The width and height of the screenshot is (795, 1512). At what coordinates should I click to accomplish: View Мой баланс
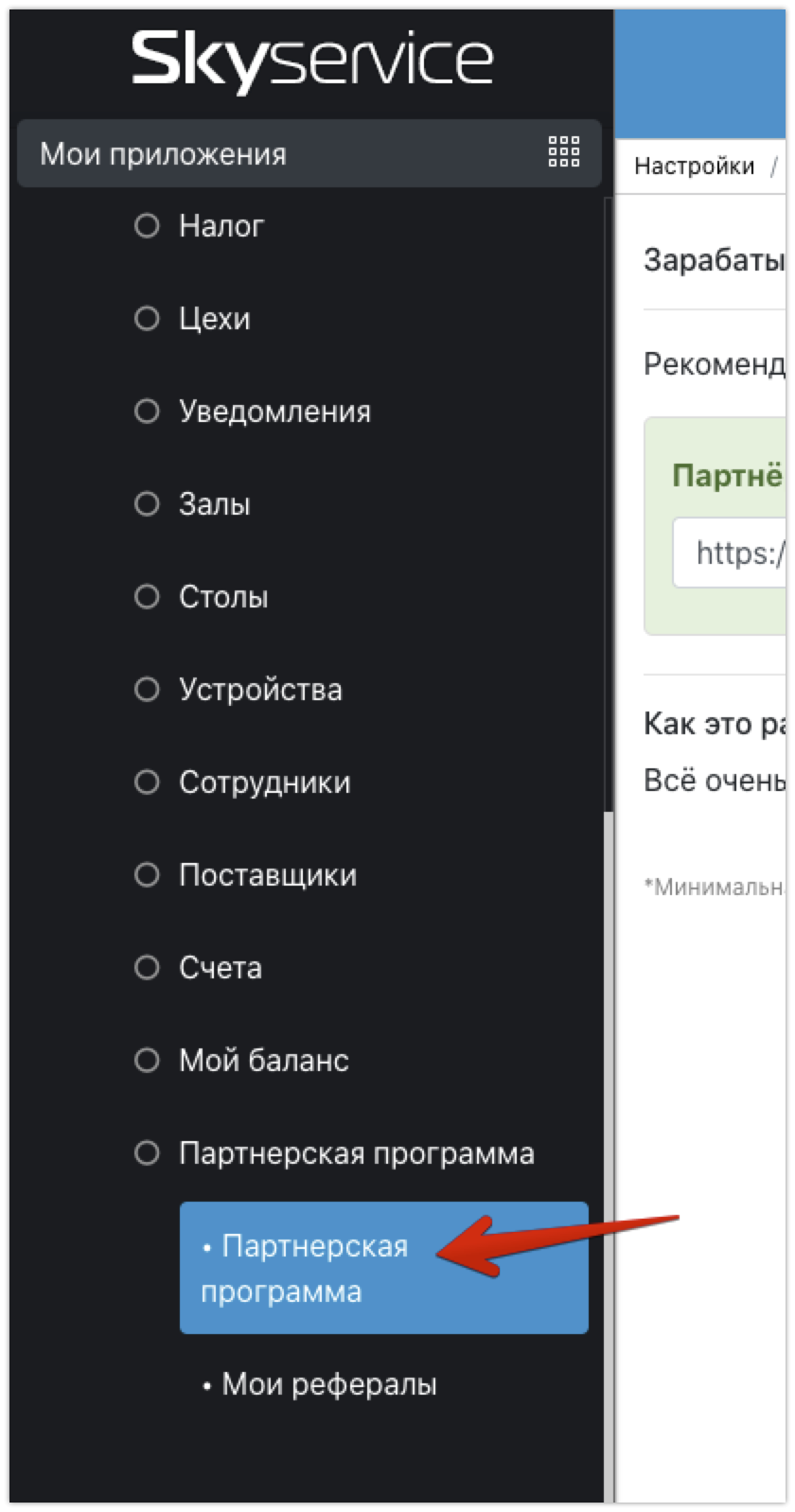click(263, 1061)
